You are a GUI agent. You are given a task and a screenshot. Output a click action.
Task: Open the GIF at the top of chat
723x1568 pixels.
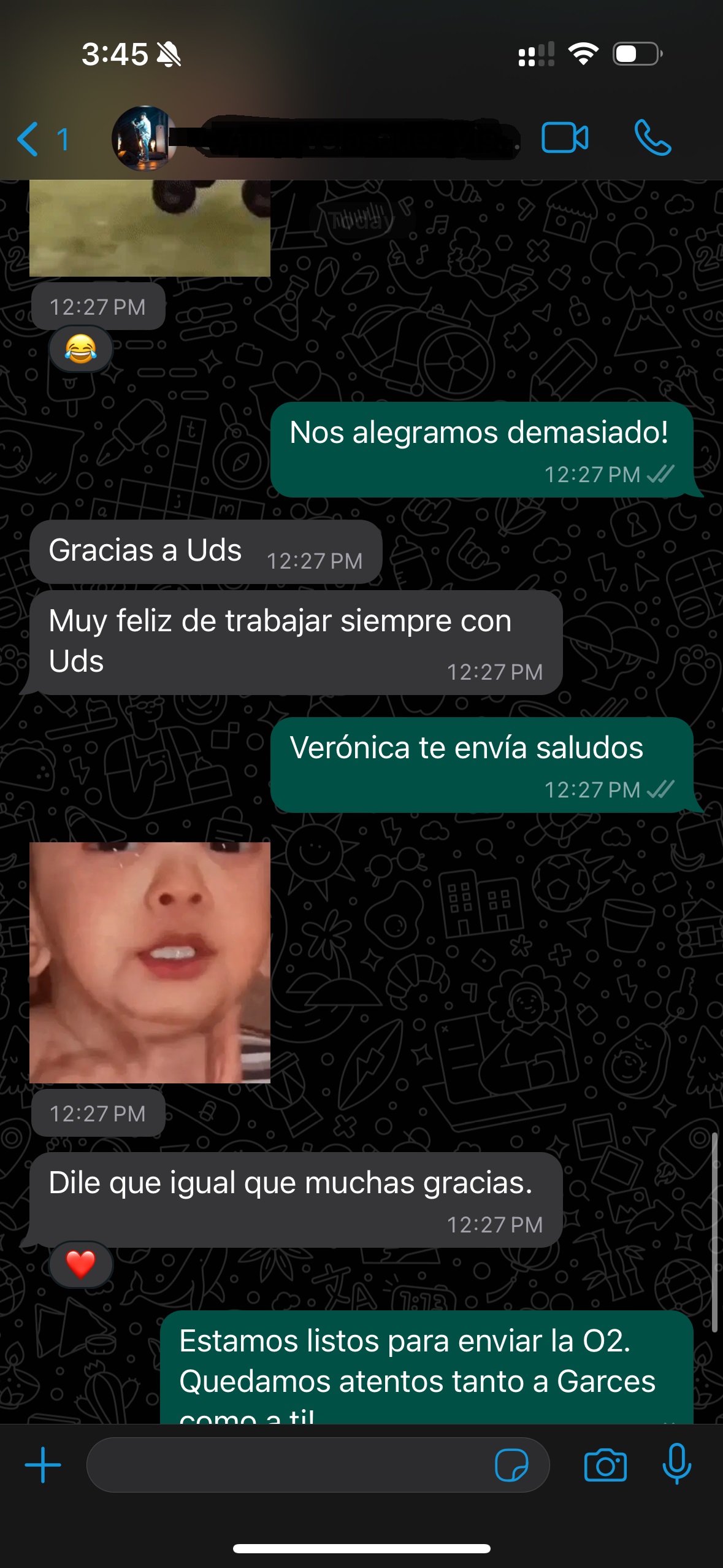click(150, 228)
